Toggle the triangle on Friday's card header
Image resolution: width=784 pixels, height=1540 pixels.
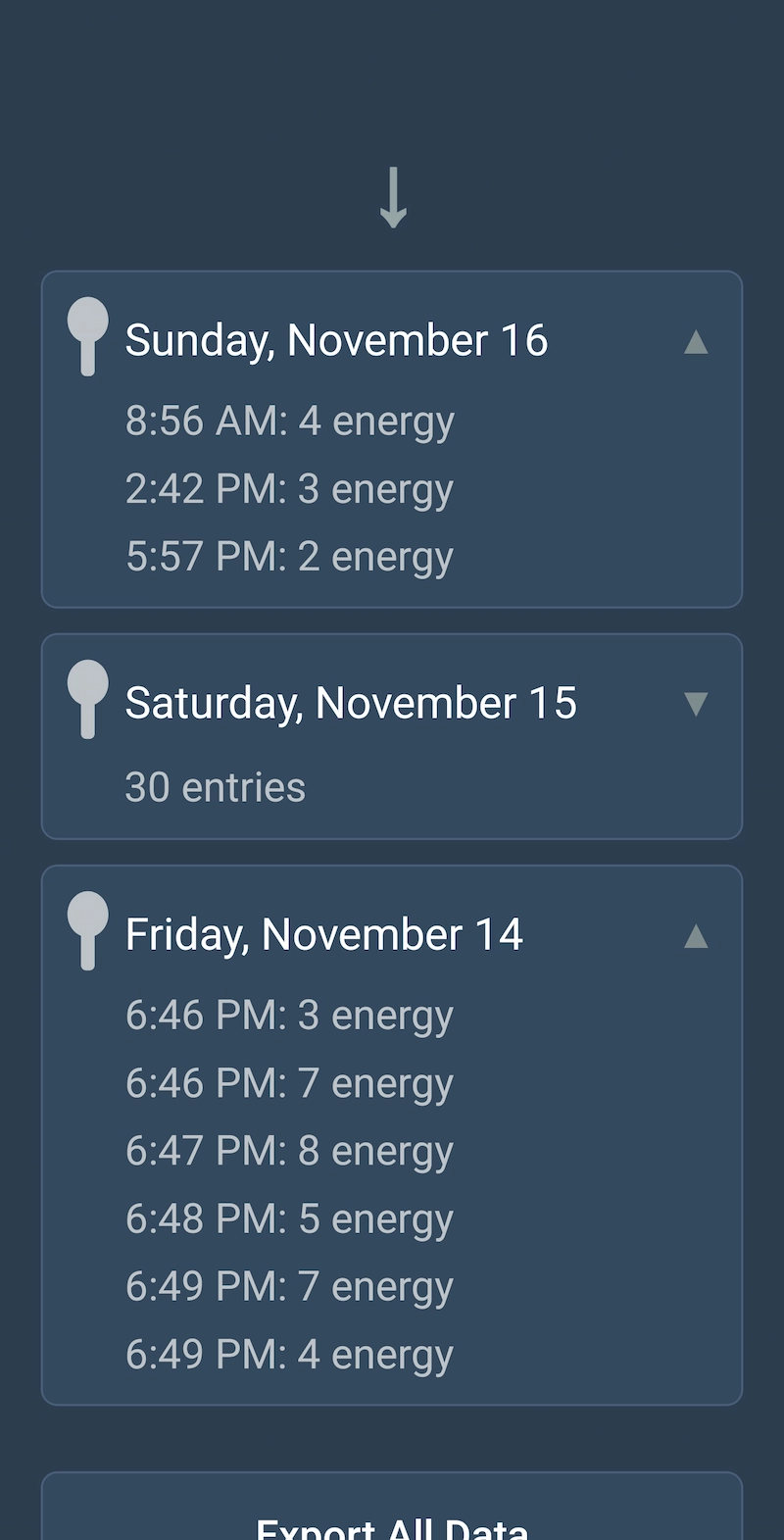[x=696, y=937]
